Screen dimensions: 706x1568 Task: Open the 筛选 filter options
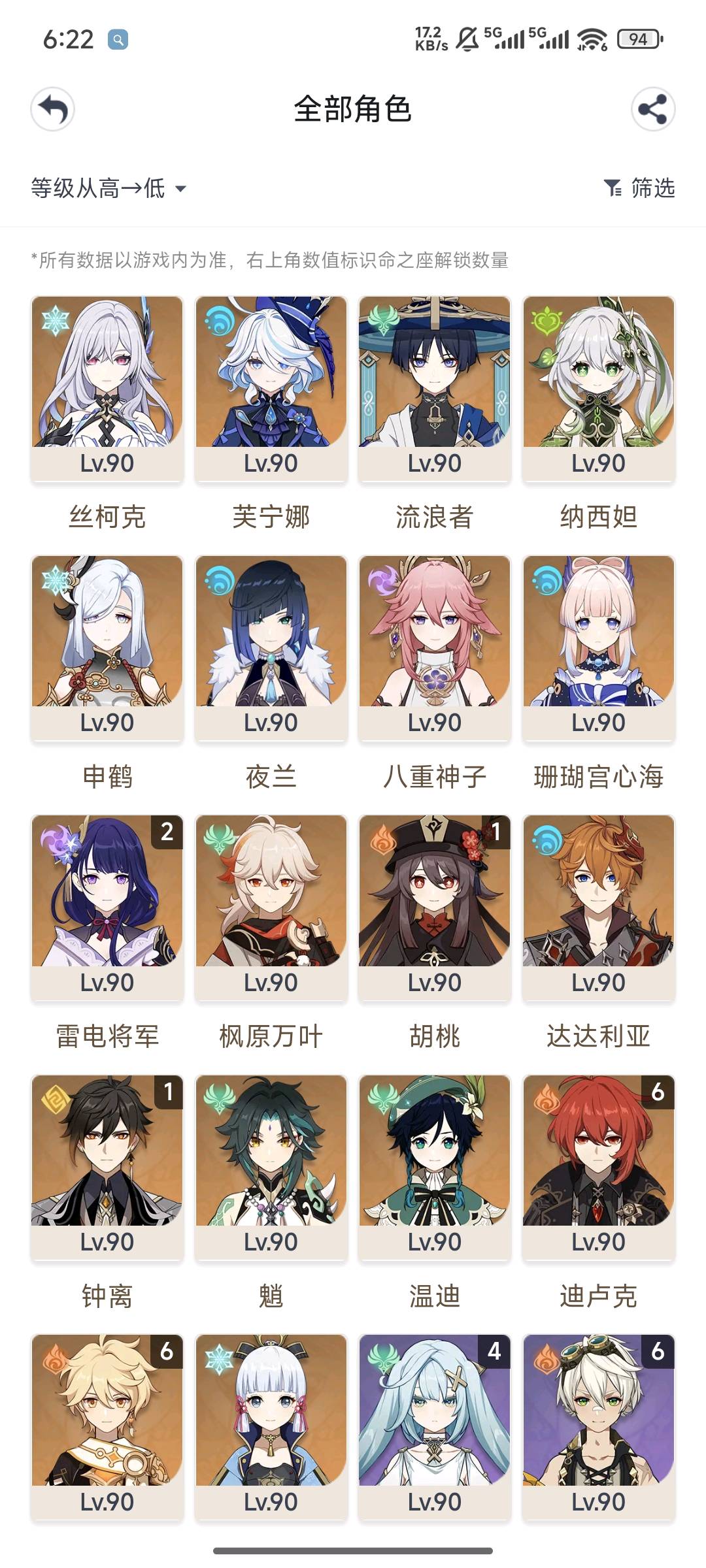[639, 188]
